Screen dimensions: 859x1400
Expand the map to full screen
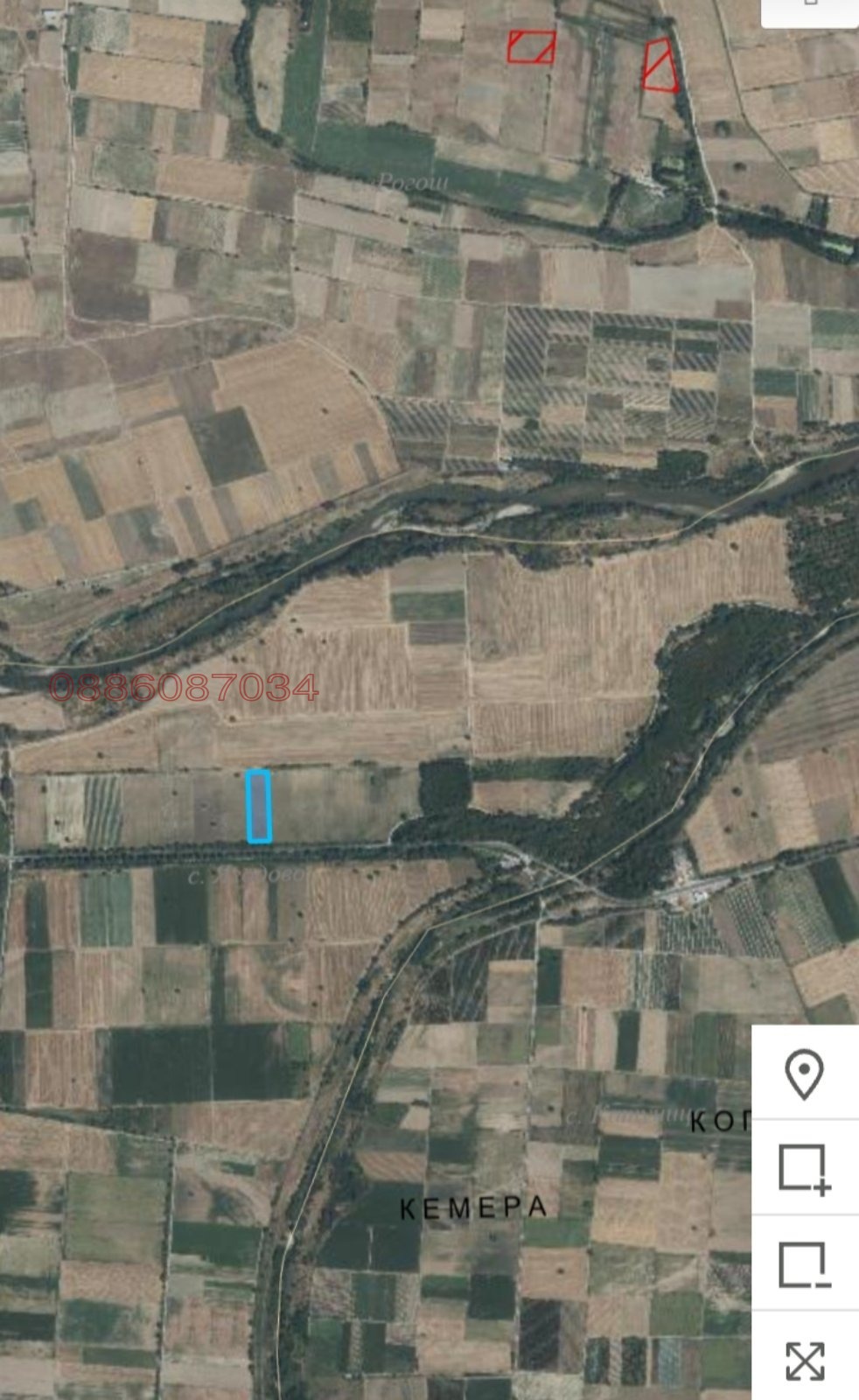pyautogui.click(x=804, y=1361)
